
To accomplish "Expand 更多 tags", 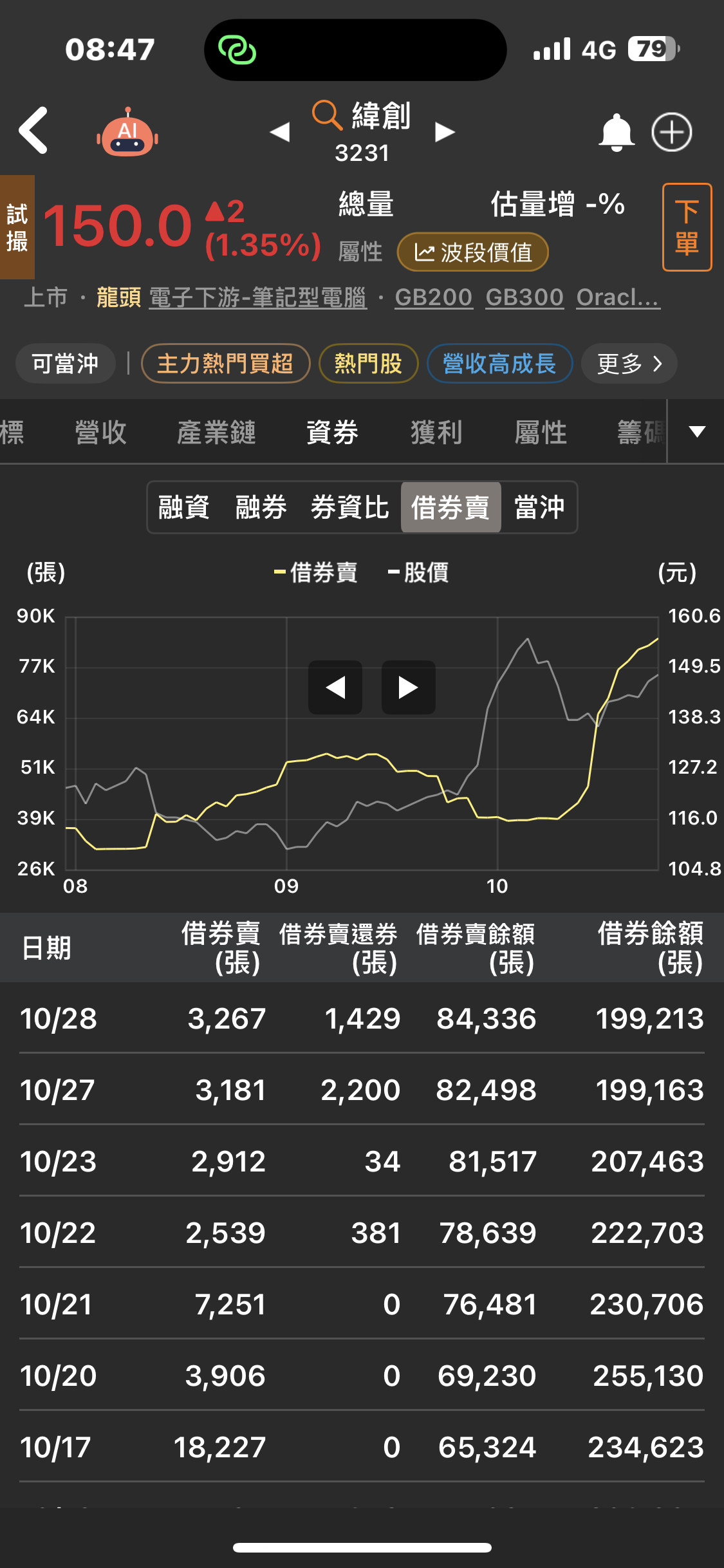I will 629,364.
